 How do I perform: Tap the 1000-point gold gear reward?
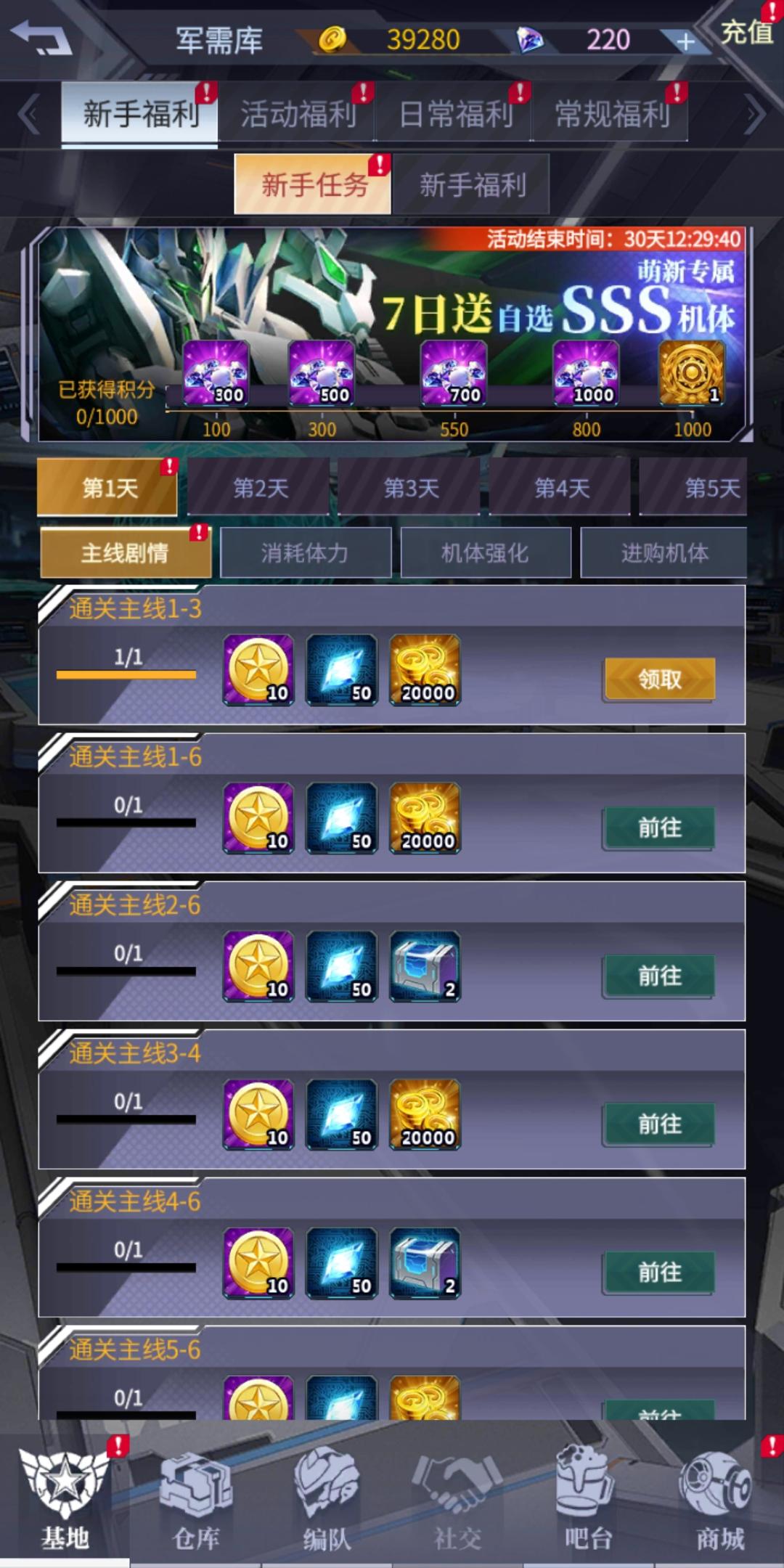click(x=692, y=373)
